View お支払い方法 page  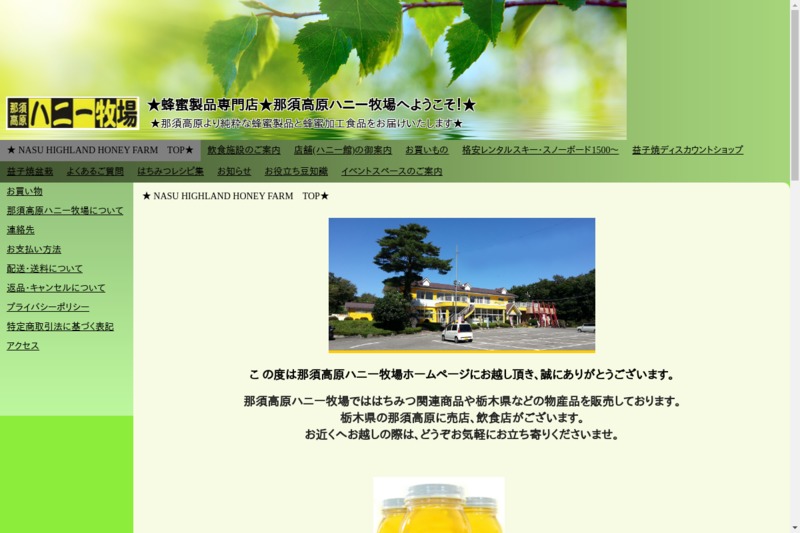tap(34, 249)
